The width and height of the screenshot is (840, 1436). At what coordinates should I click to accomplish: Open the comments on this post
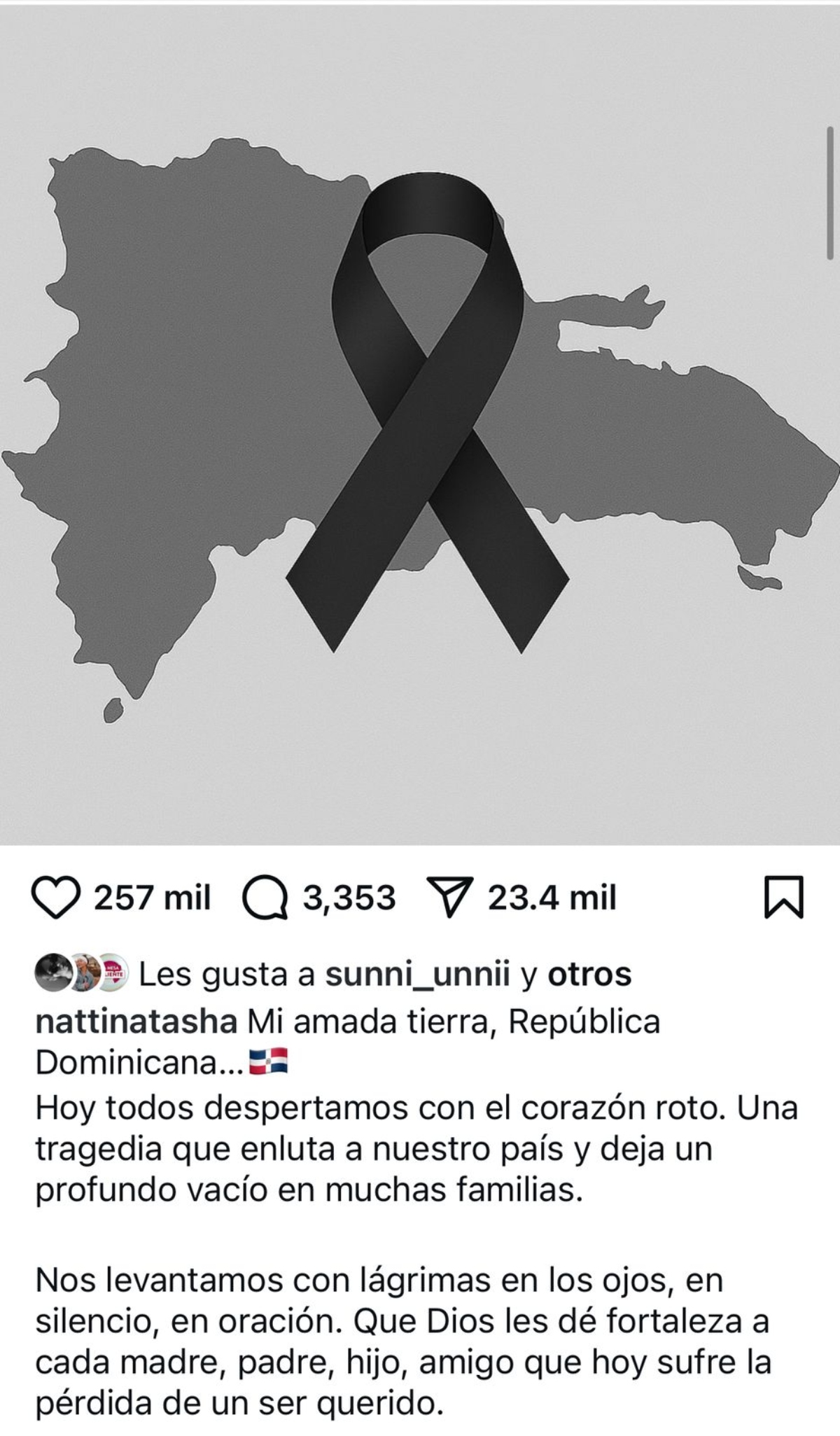pos(265,898)
